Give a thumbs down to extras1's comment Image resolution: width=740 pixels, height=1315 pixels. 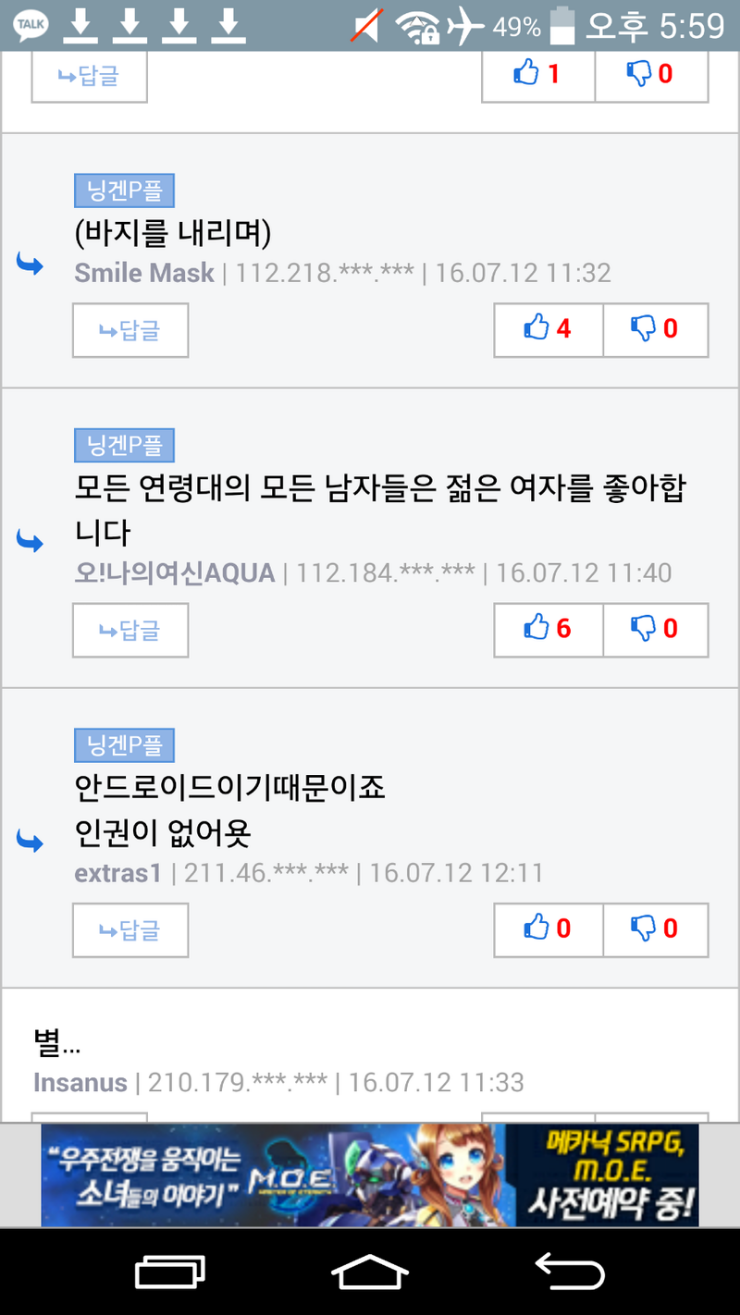pyautogui.click(x=655, y=929)
